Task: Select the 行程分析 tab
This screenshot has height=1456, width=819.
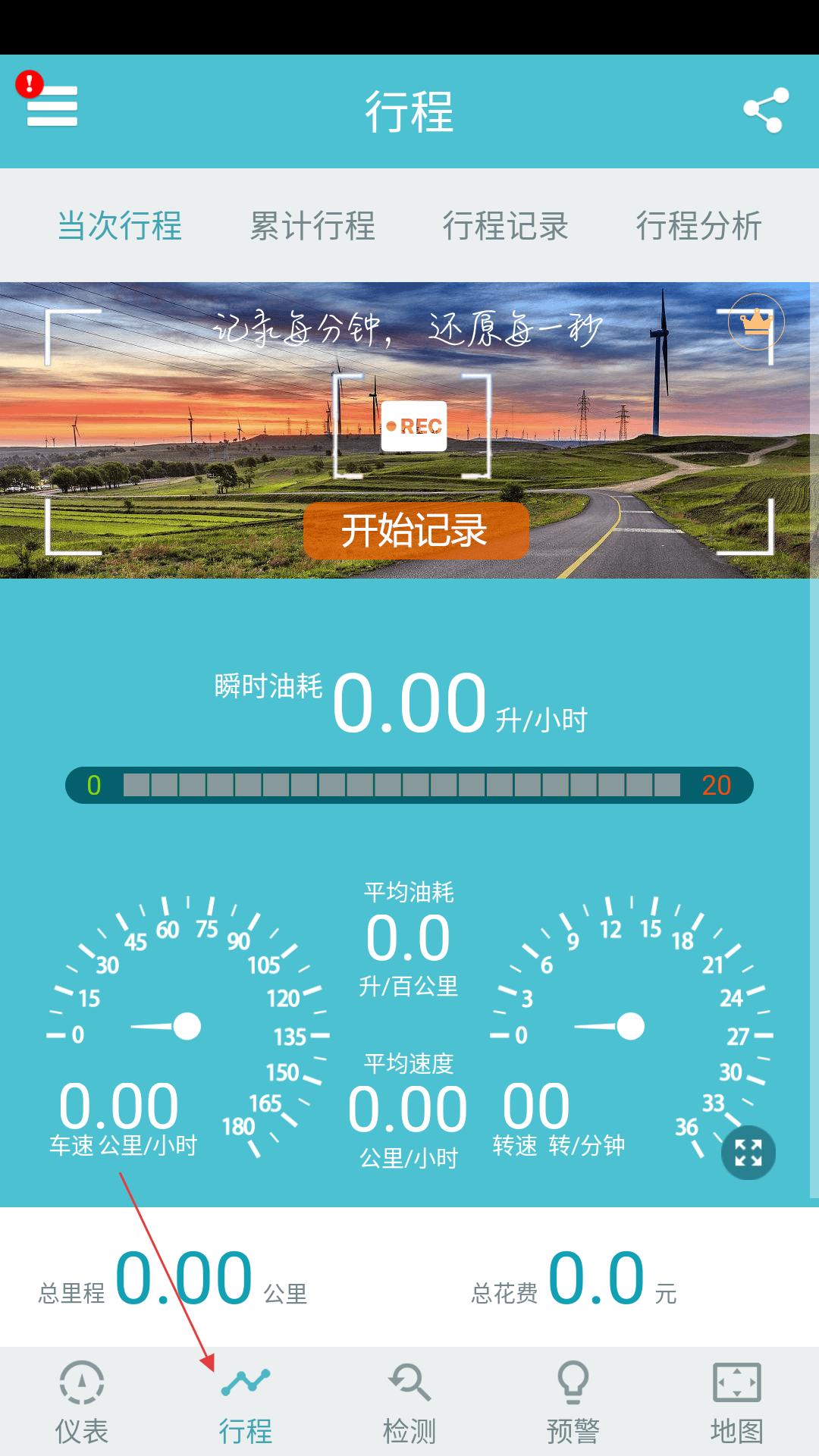Action: point(698,226)
